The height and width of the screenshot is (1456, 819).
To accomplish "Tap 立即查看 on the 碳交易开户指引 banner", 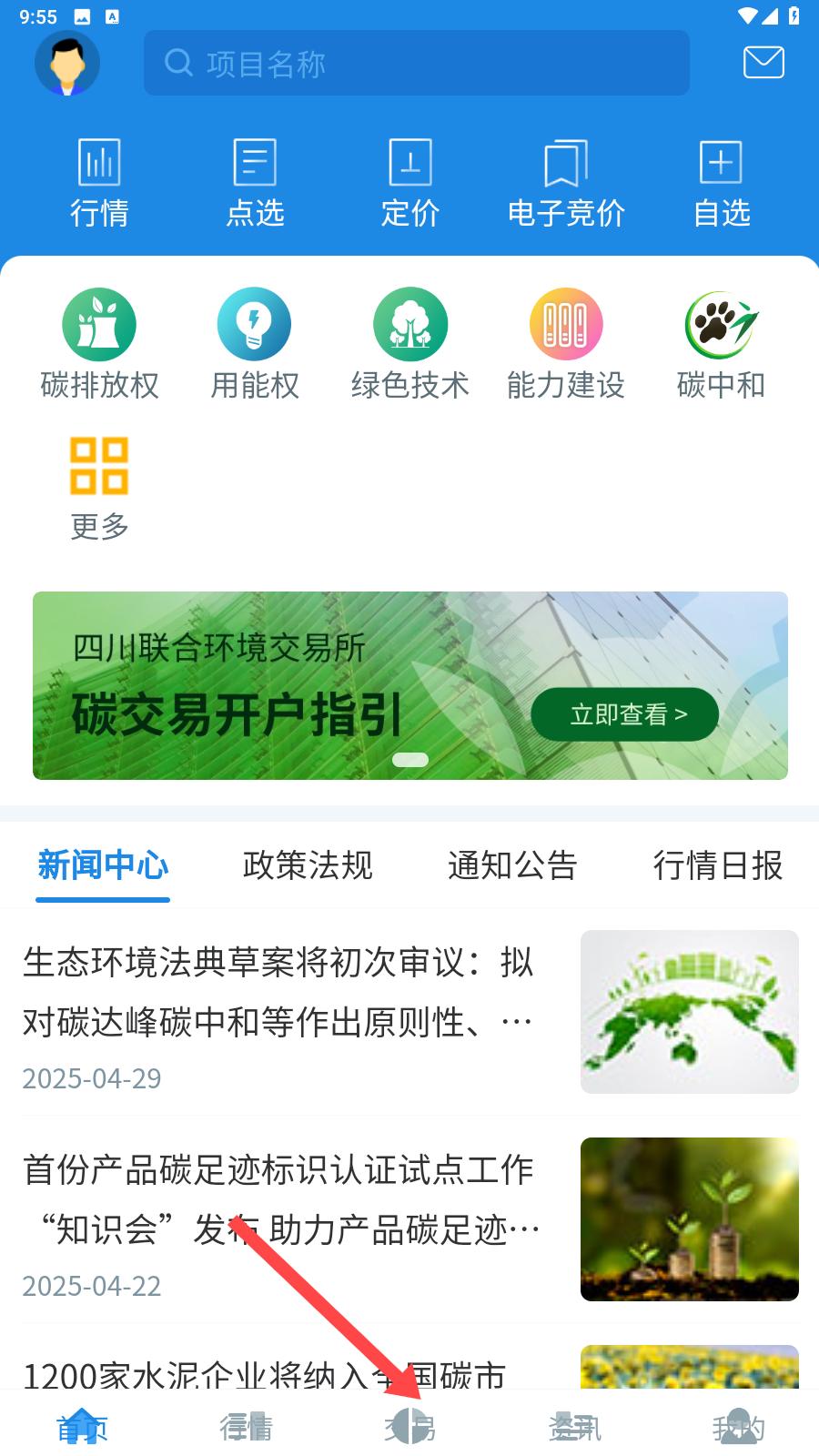I will click(624, 714).
